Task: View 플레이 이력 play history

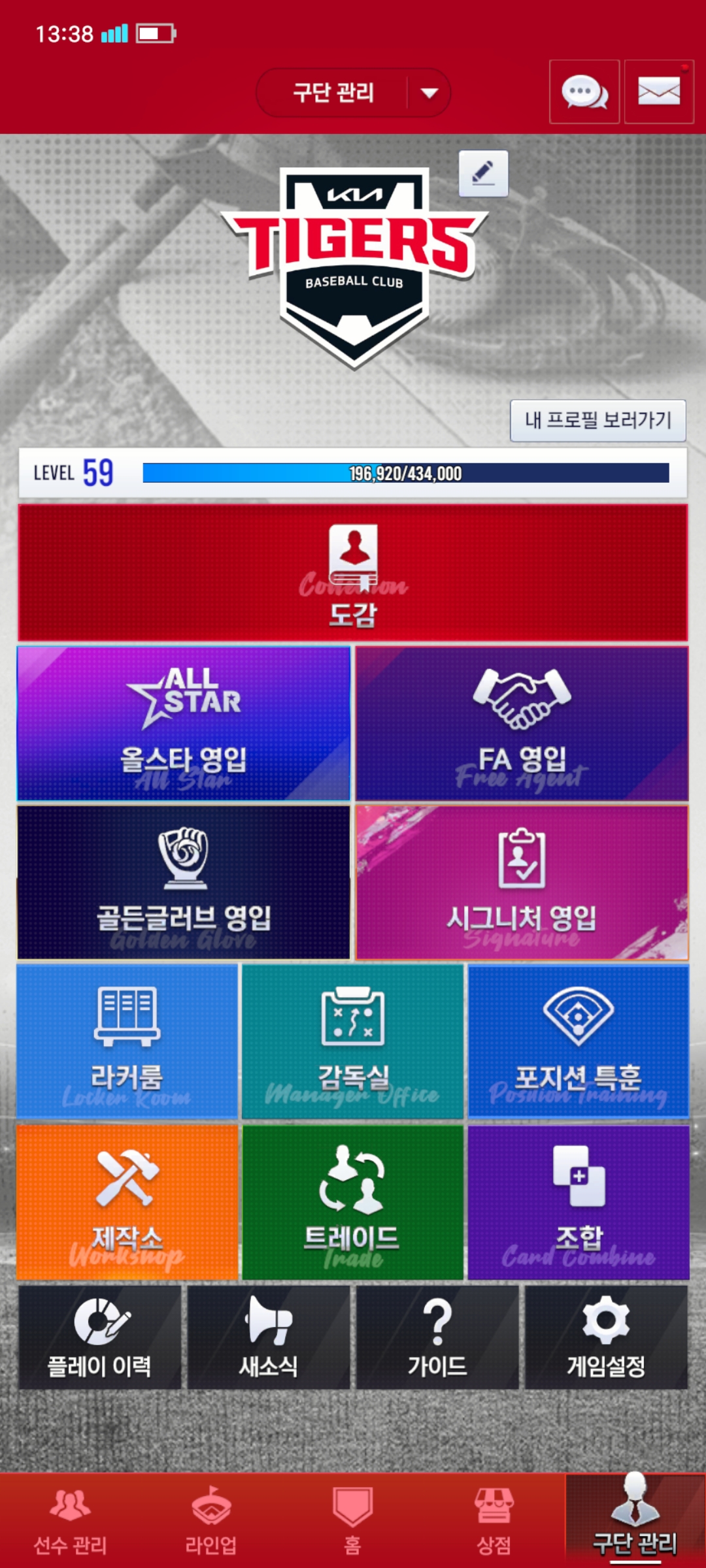Action: [99, 1337]
